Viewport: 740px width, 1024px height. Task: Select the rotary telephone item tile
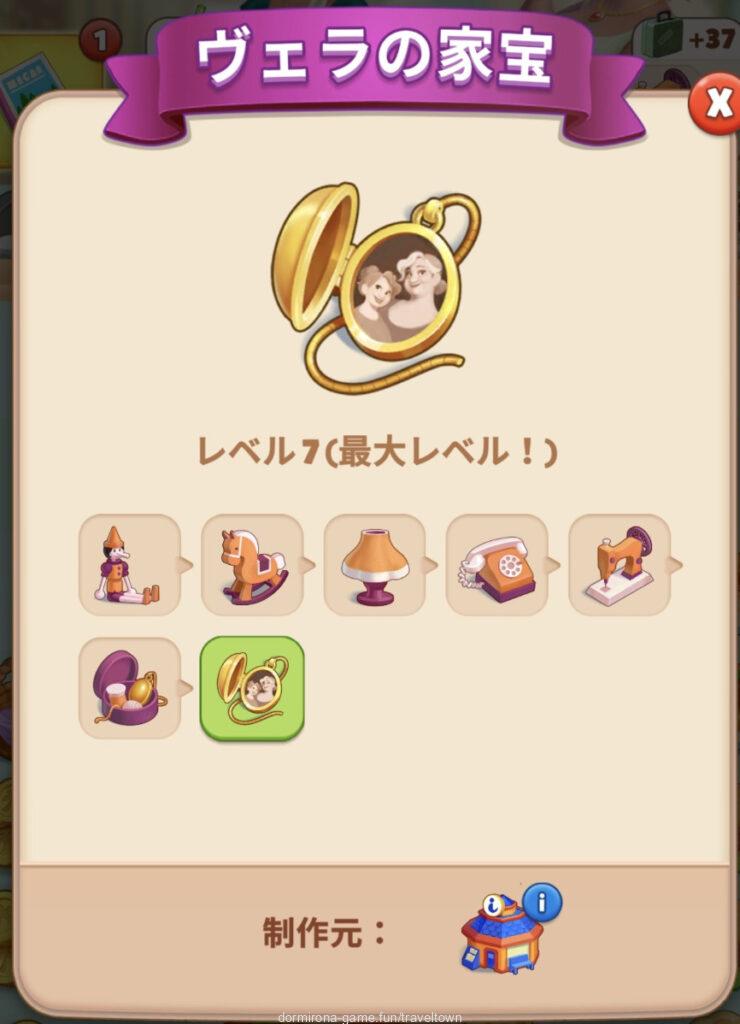496,565
